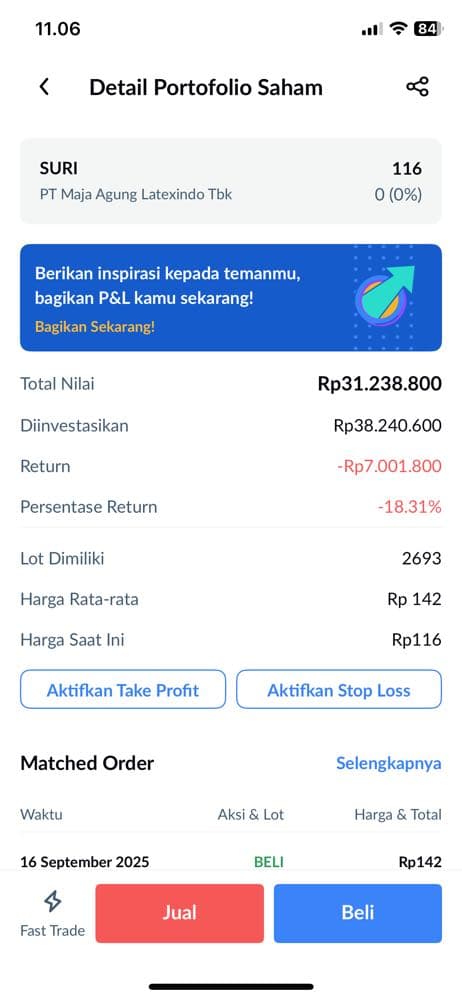
Task: Go back using the top-left arrow
Action: [44, 87]
